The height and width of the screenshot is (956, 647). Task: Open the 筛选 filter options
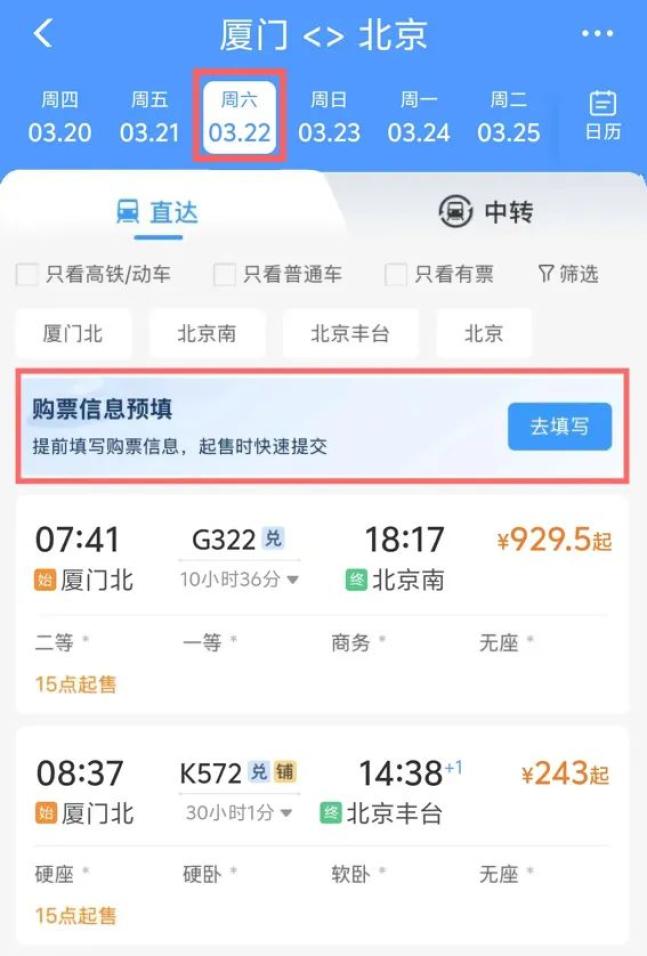coord(568,274)
